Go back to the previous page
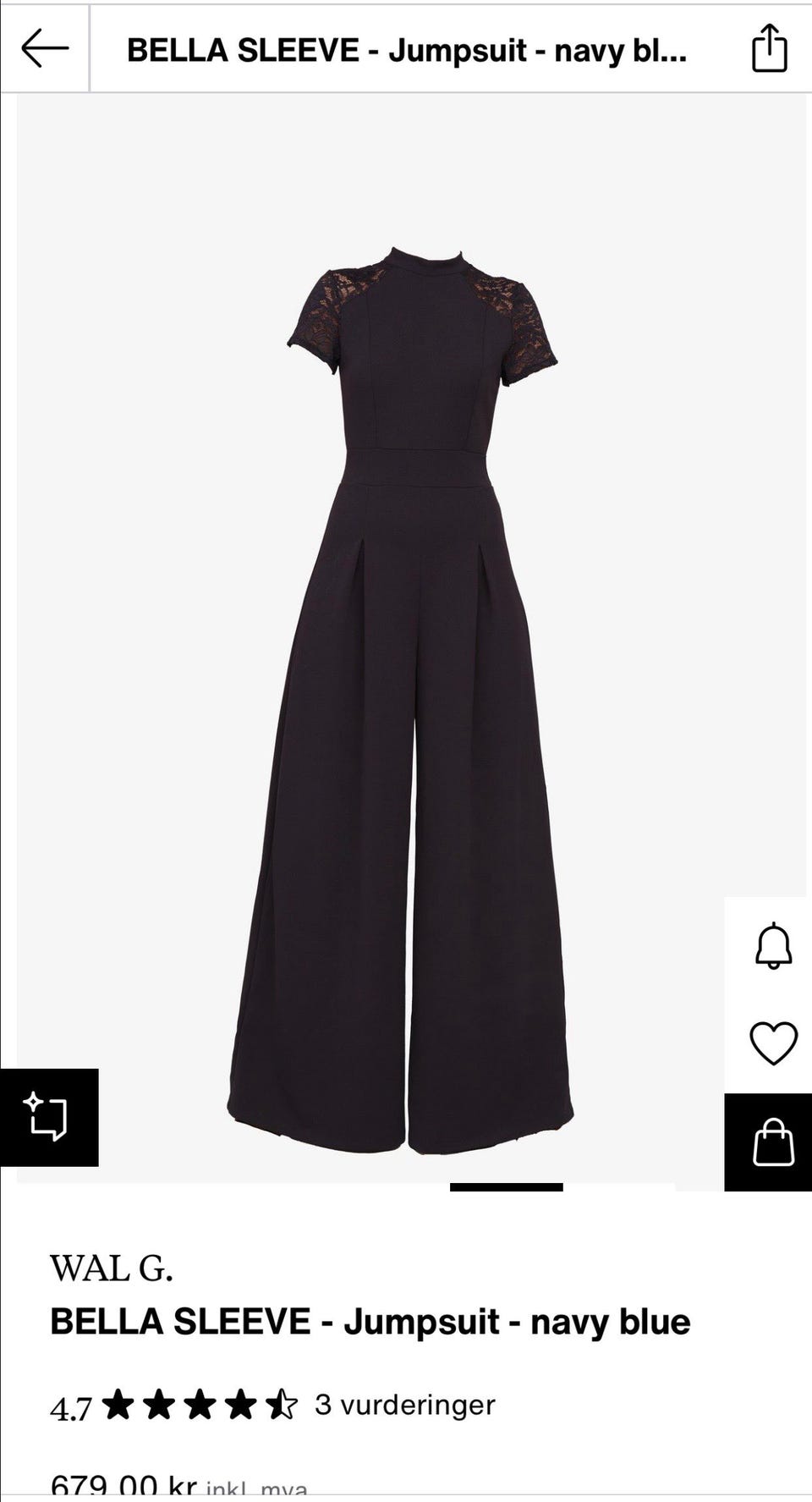The height and width of the screenshot is (1502, 812). coord(44,48)
